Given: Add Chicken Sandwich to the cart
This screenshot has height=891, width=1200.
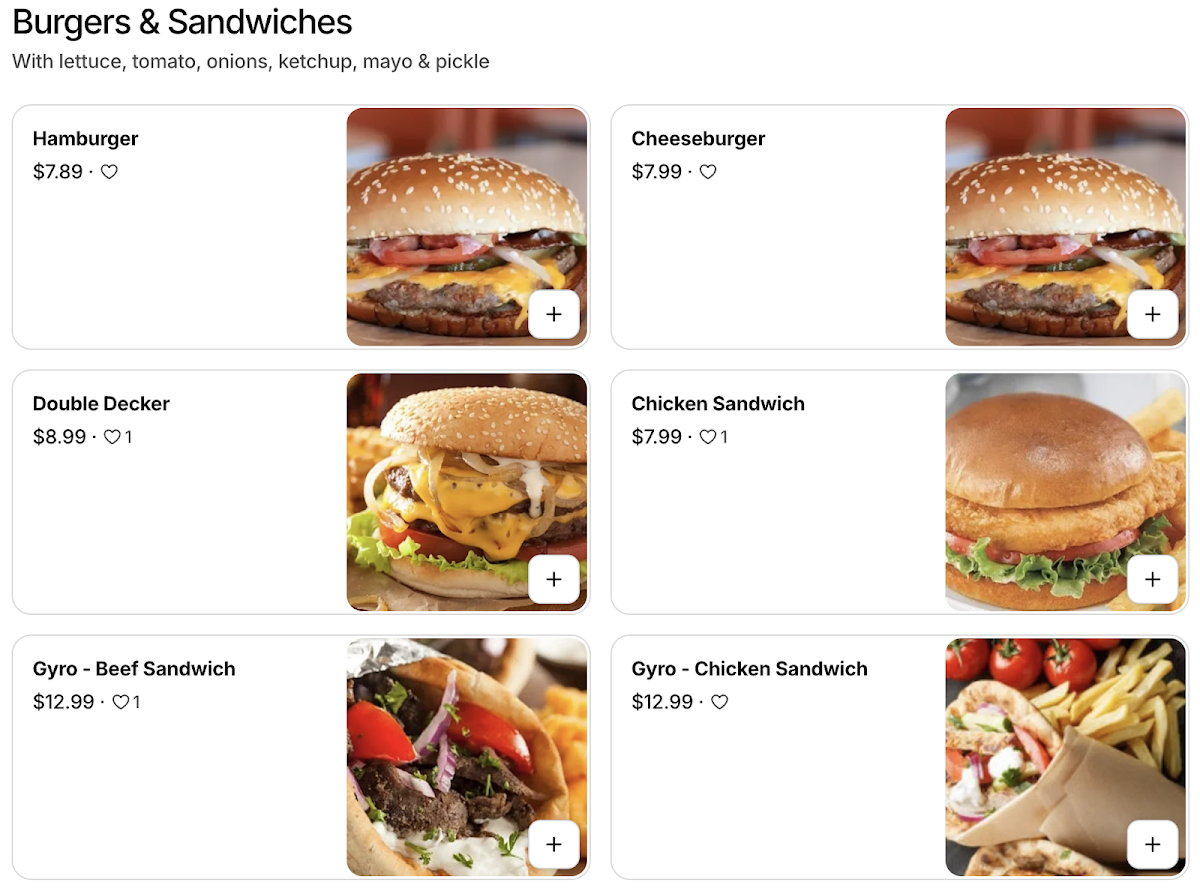Looking at the screenshot, I should pos(1152,579).
